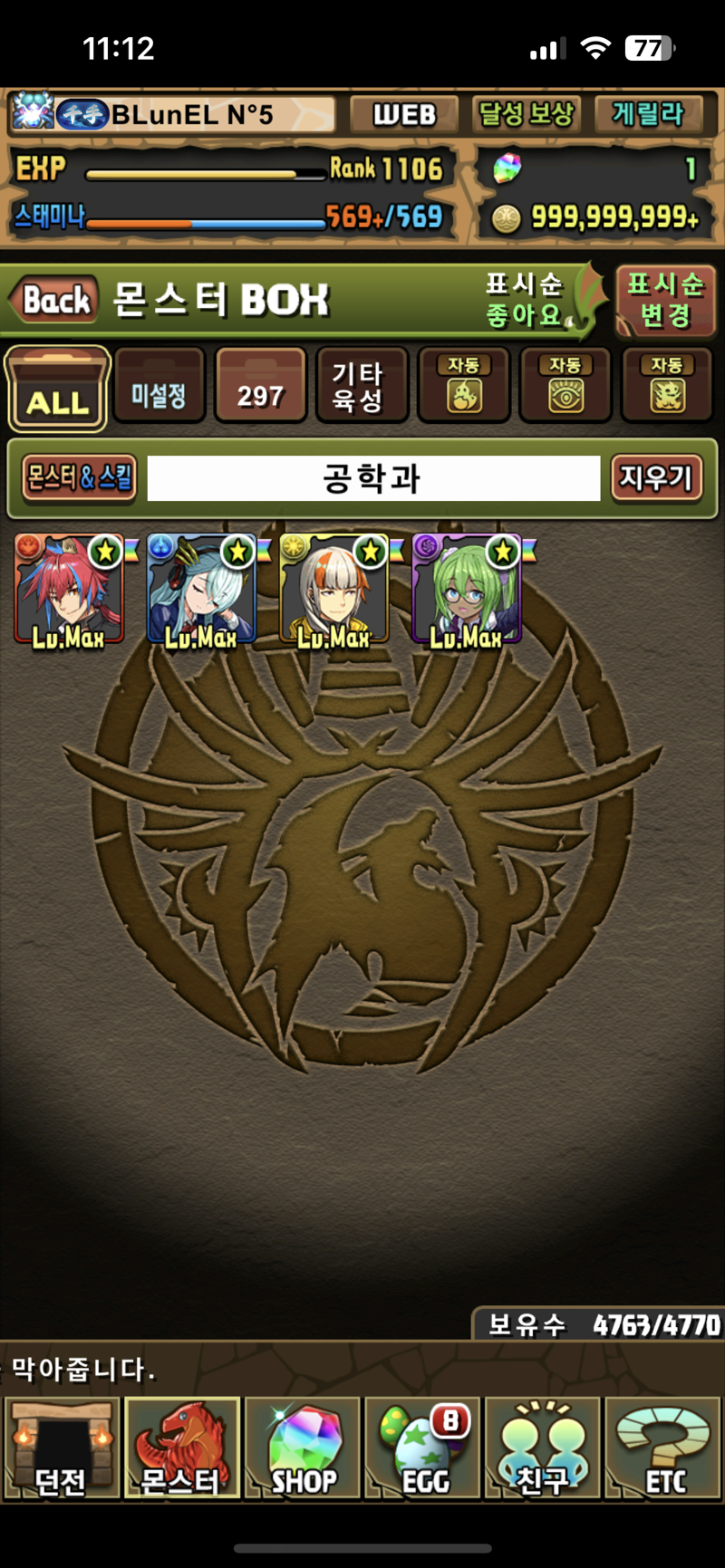Change sort order with 표시순 변경
This screenshot has width=725, height=1568.
click(x=665, y=300)
